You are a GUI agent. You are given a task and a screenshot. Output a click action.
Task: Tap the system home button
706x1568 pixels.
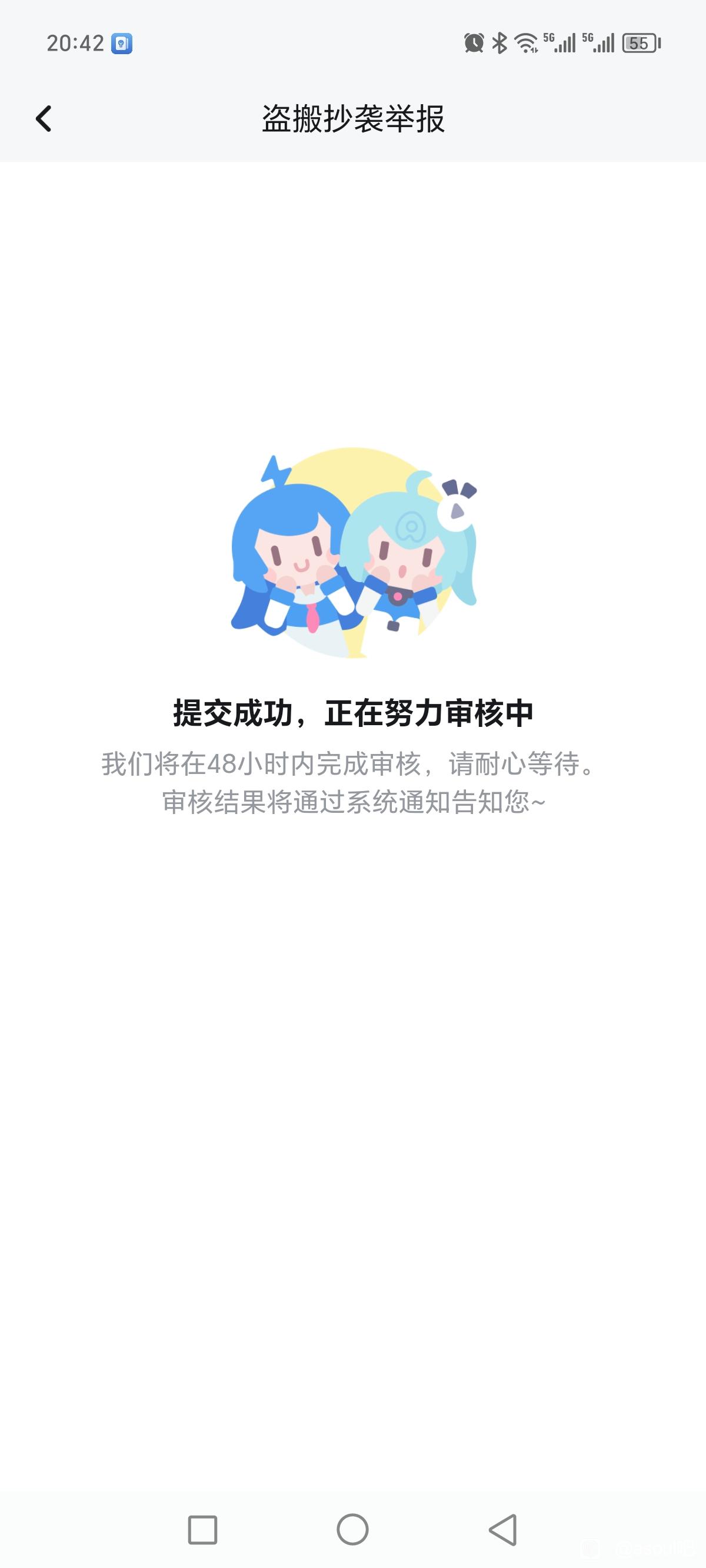click(352, 1529)
